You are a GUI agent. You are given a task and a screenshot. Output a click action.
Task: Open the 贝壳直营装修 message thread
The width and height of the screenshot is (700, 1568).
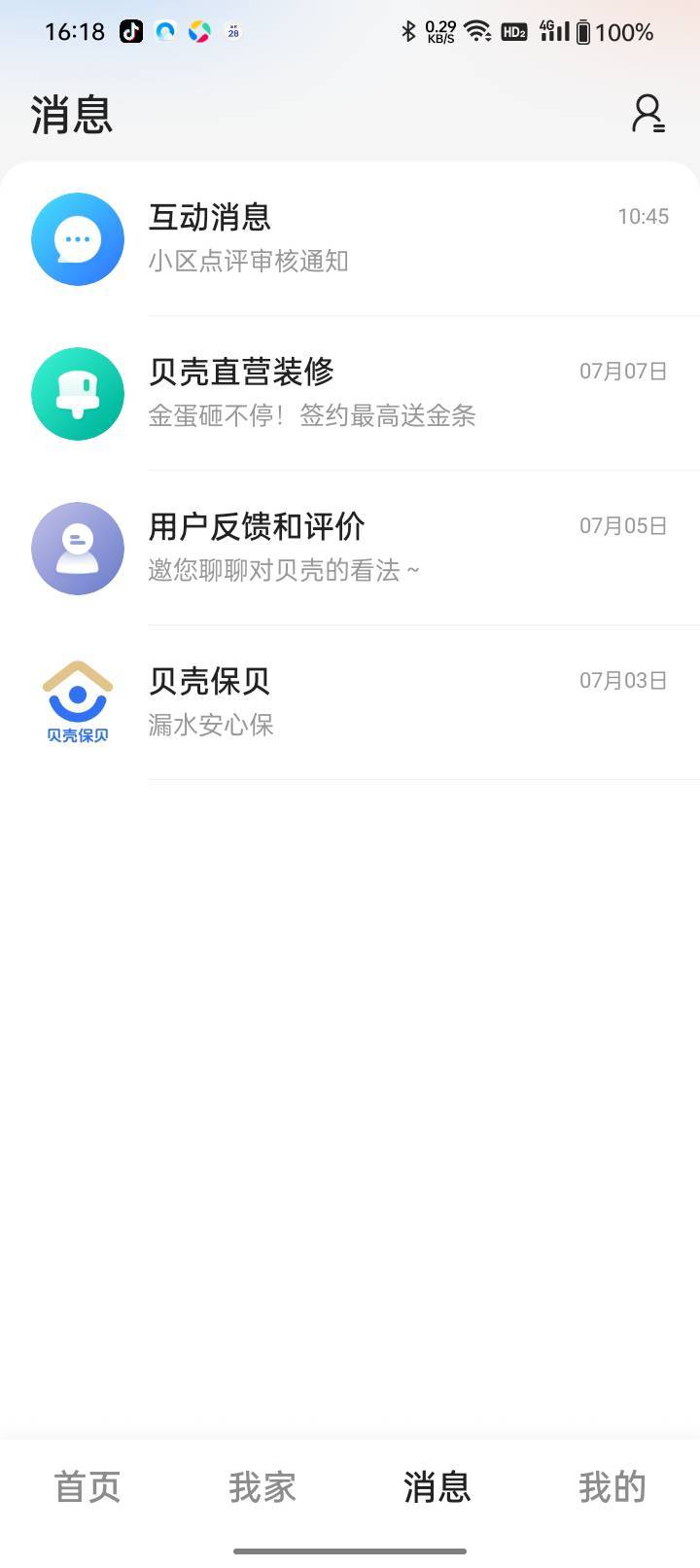tap(350, 394)
